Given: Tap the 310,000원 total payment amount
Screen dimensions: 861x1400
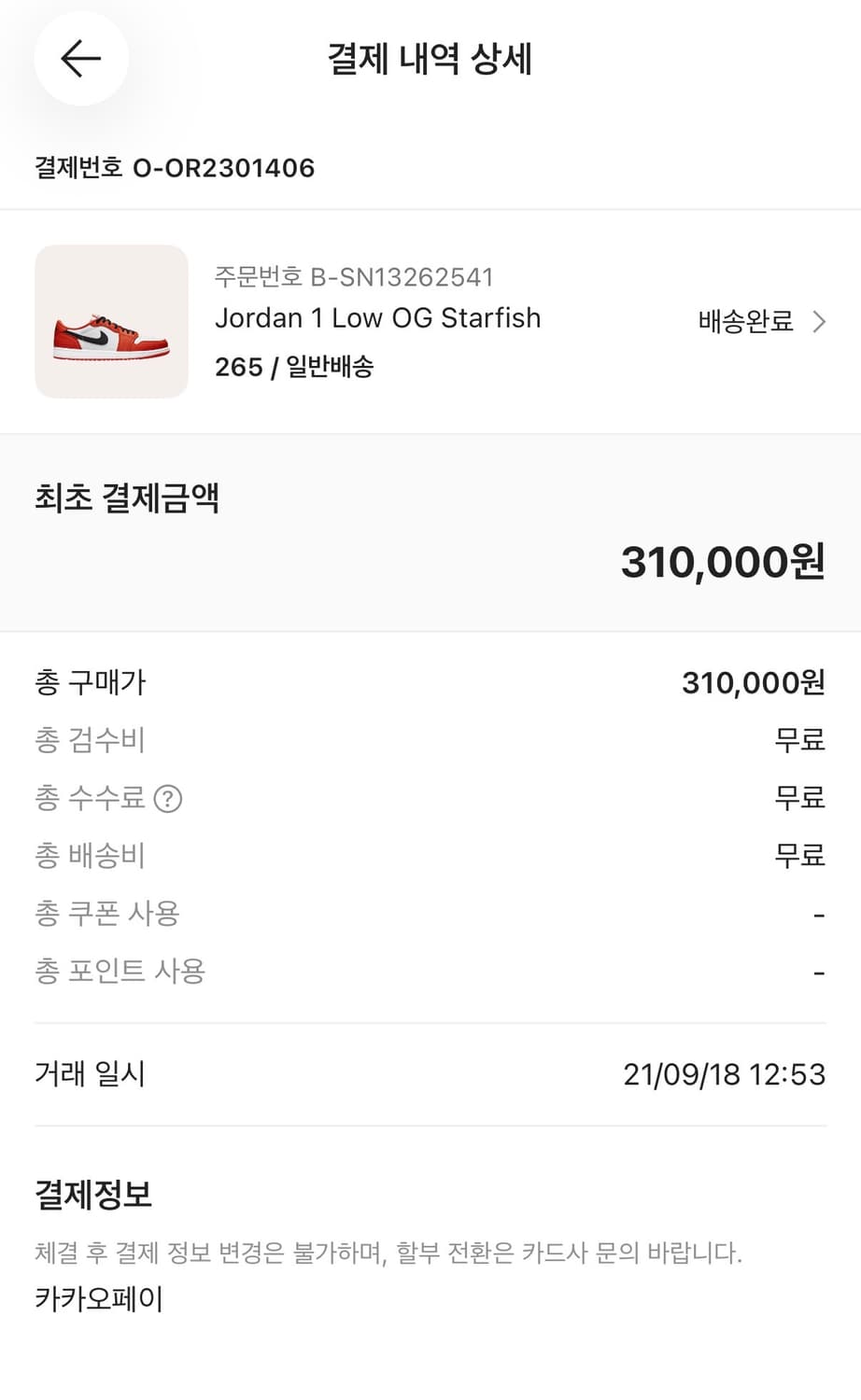Looking at the screenshot, I should [719, 560].
